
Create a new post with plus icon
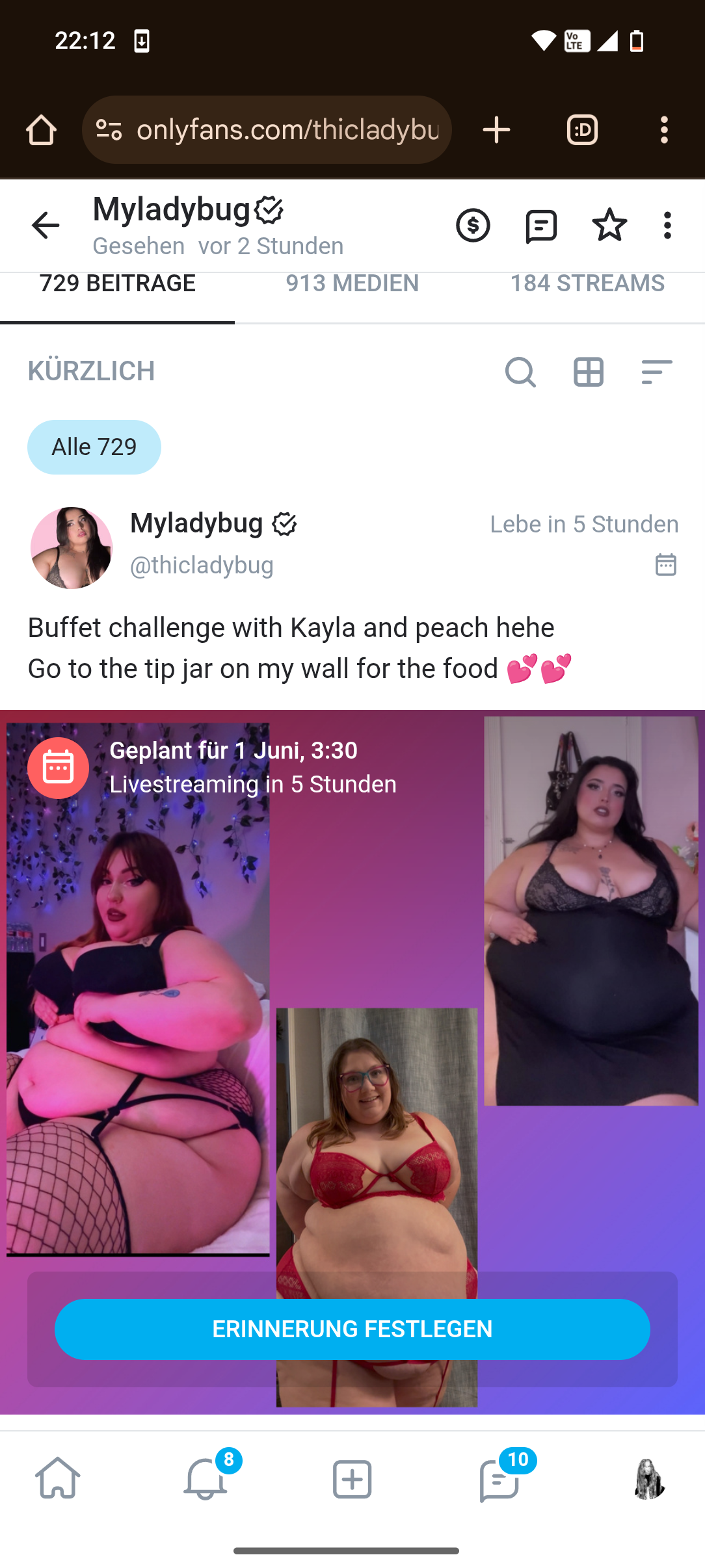pyautogui.click(x=352, y=1480)
